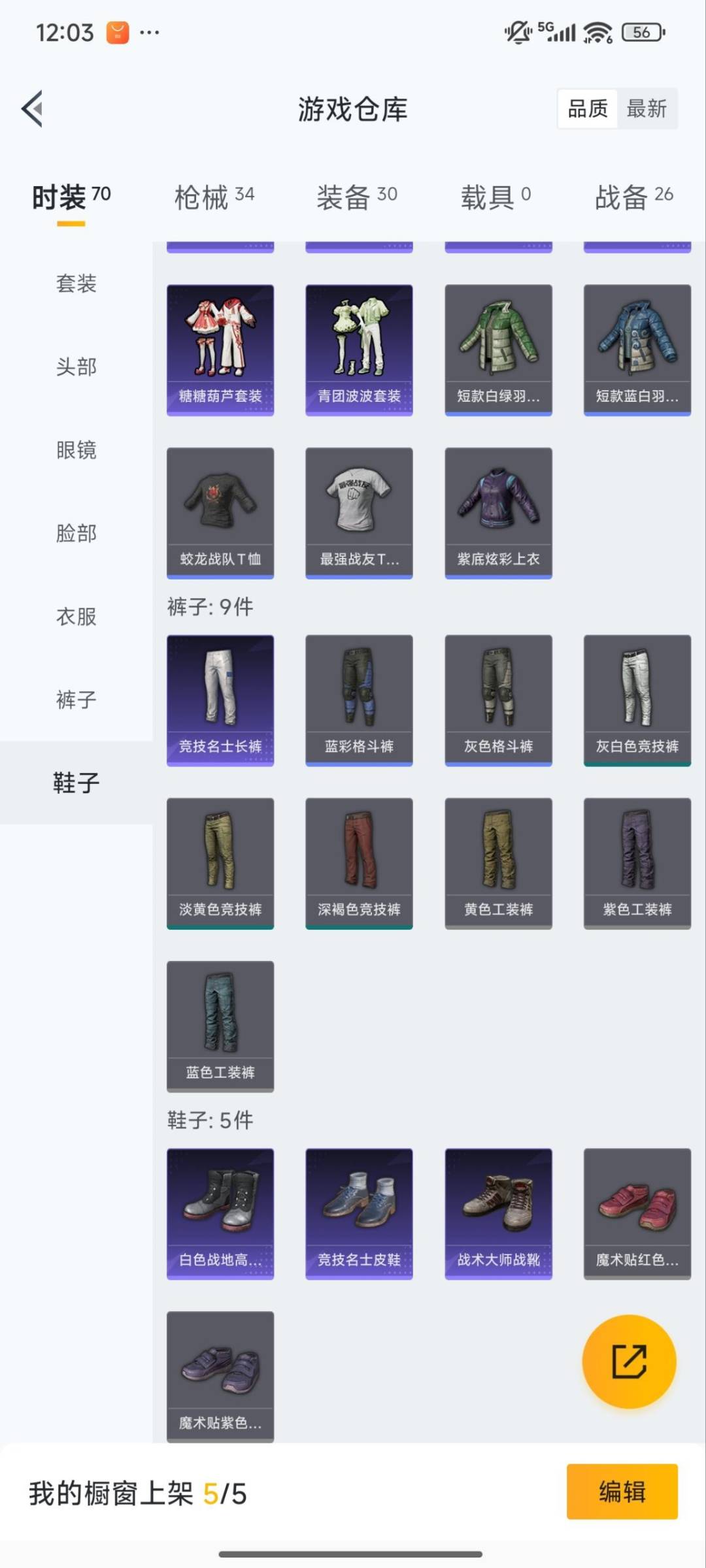706x1568 pixels.
Task: Open the 战术大师战靴 boots item
Action: pos(498,1212)
